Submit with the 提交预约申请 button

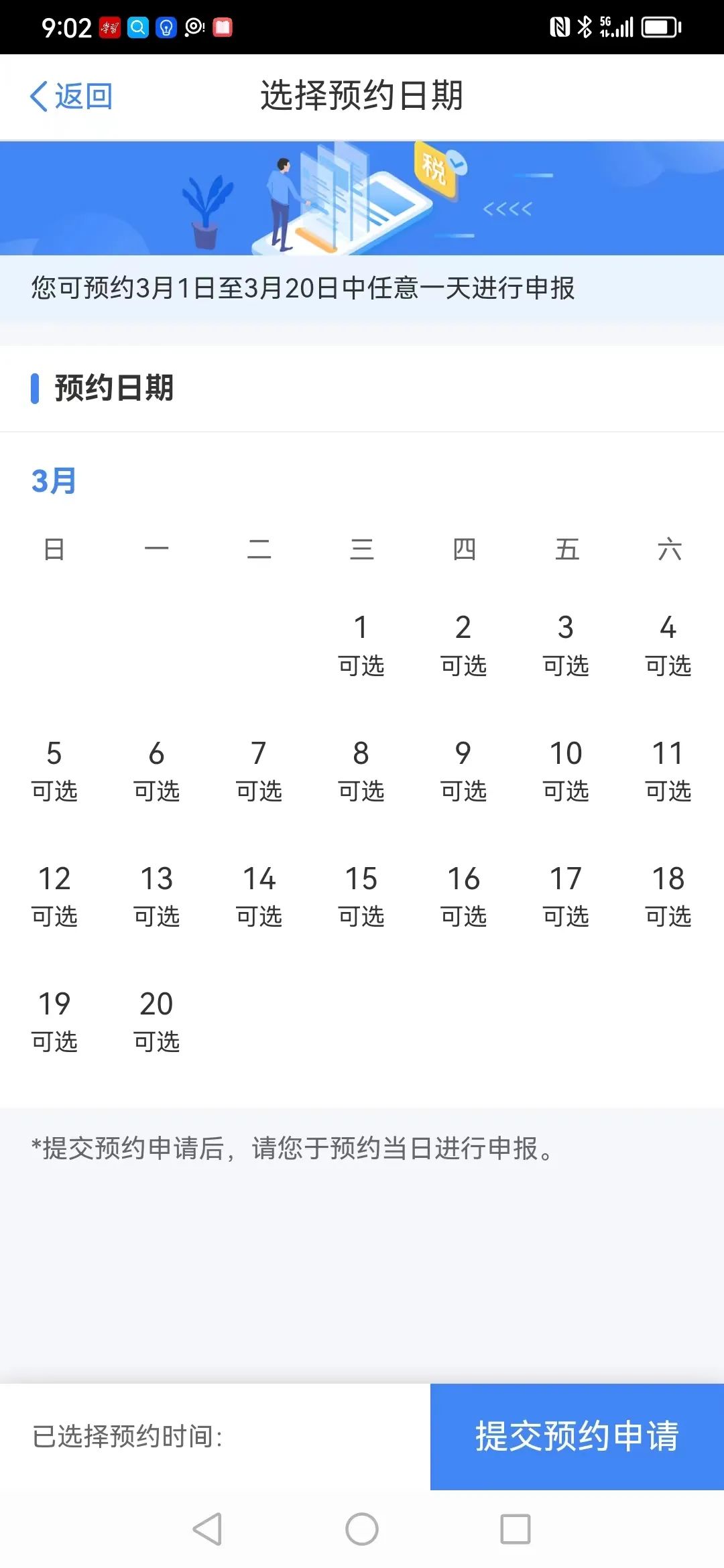pyautogui.click(x=577, y=1437)
